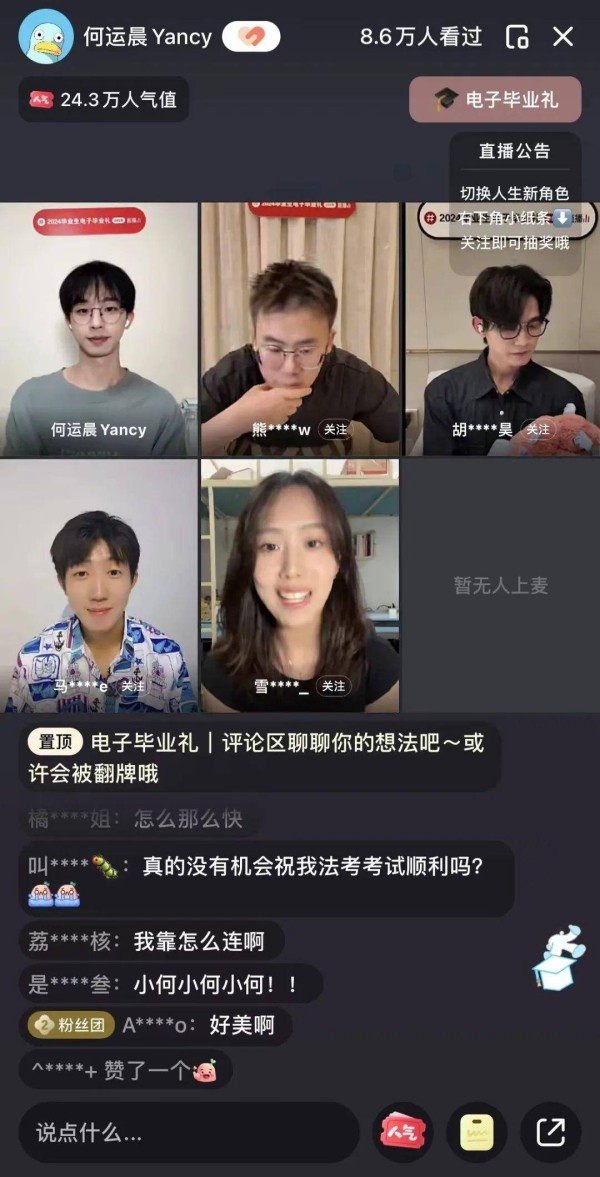Screen dimensions: 600x1177
Task: Follow host 何运晨 Yancy via heart button
Action: [x=251, y=36]
